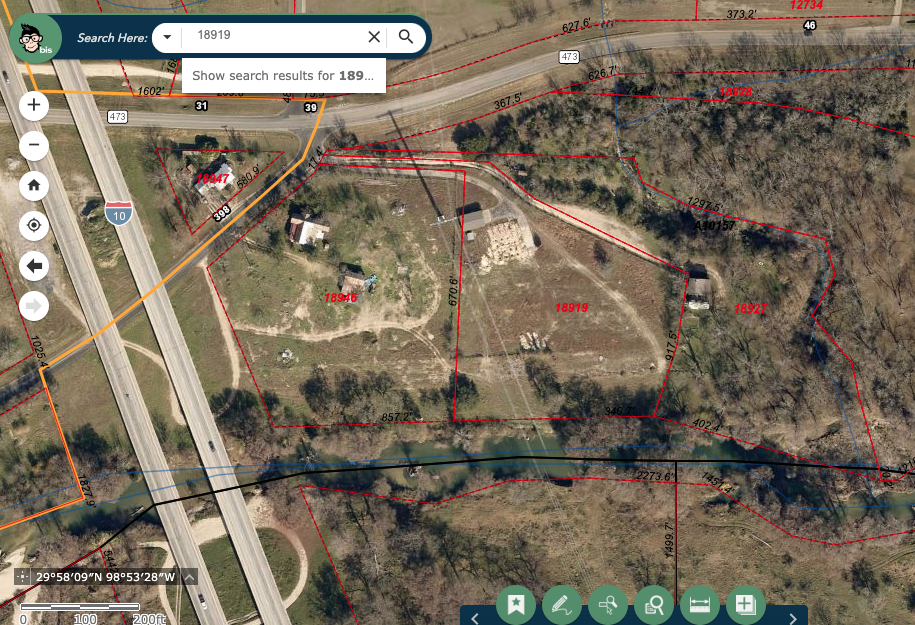Show more tools with the right chevron
Screen dimensions: 915x625
793,617
